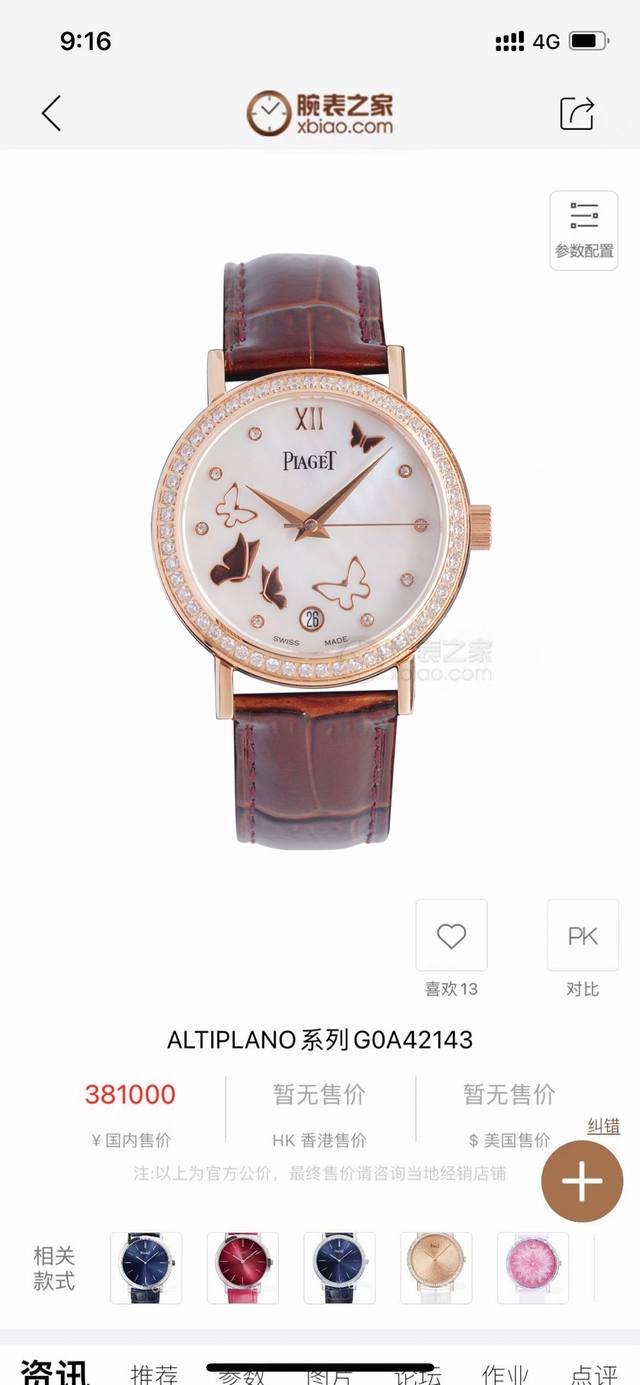
Task: Open the related pink floral-dial watch
Action: (533, 1267)
